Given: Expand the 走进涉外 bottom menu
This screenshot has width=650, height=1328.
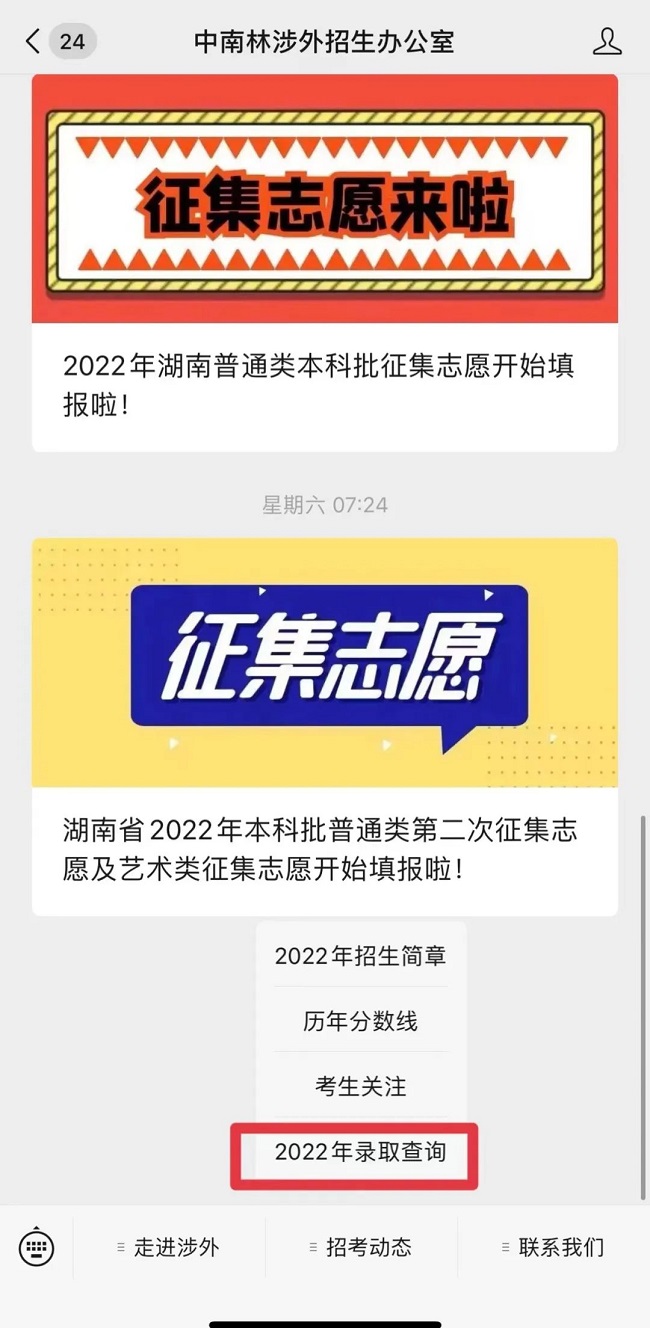Looking at the screenshot, I should (170, 1247).
